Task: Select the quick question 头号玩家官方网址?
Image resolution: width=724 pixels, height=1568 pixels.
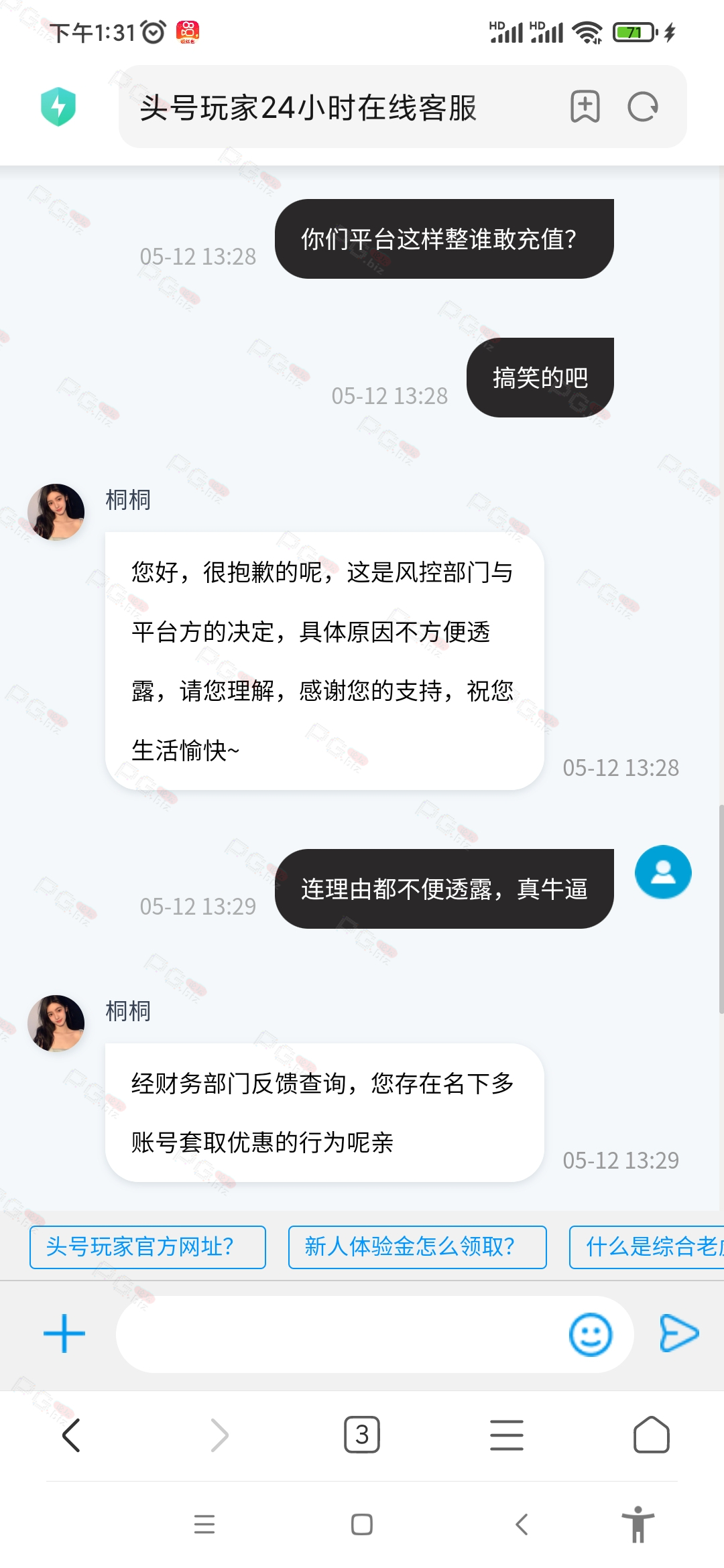Action: [x=147, y=1247]
